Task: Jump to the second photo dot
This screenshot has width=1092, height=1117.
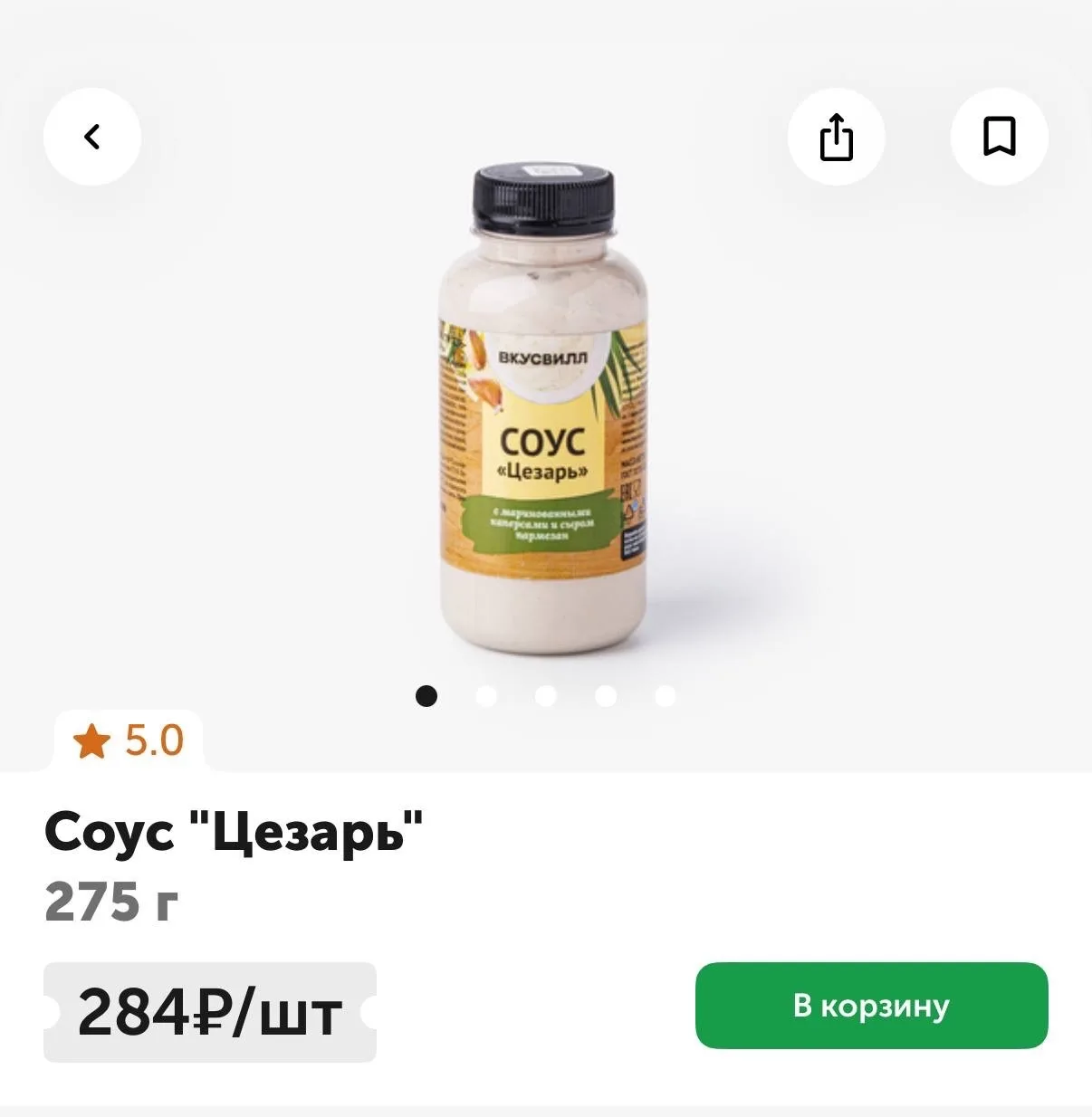Action: pyautogui.click(x=486, y=696)
